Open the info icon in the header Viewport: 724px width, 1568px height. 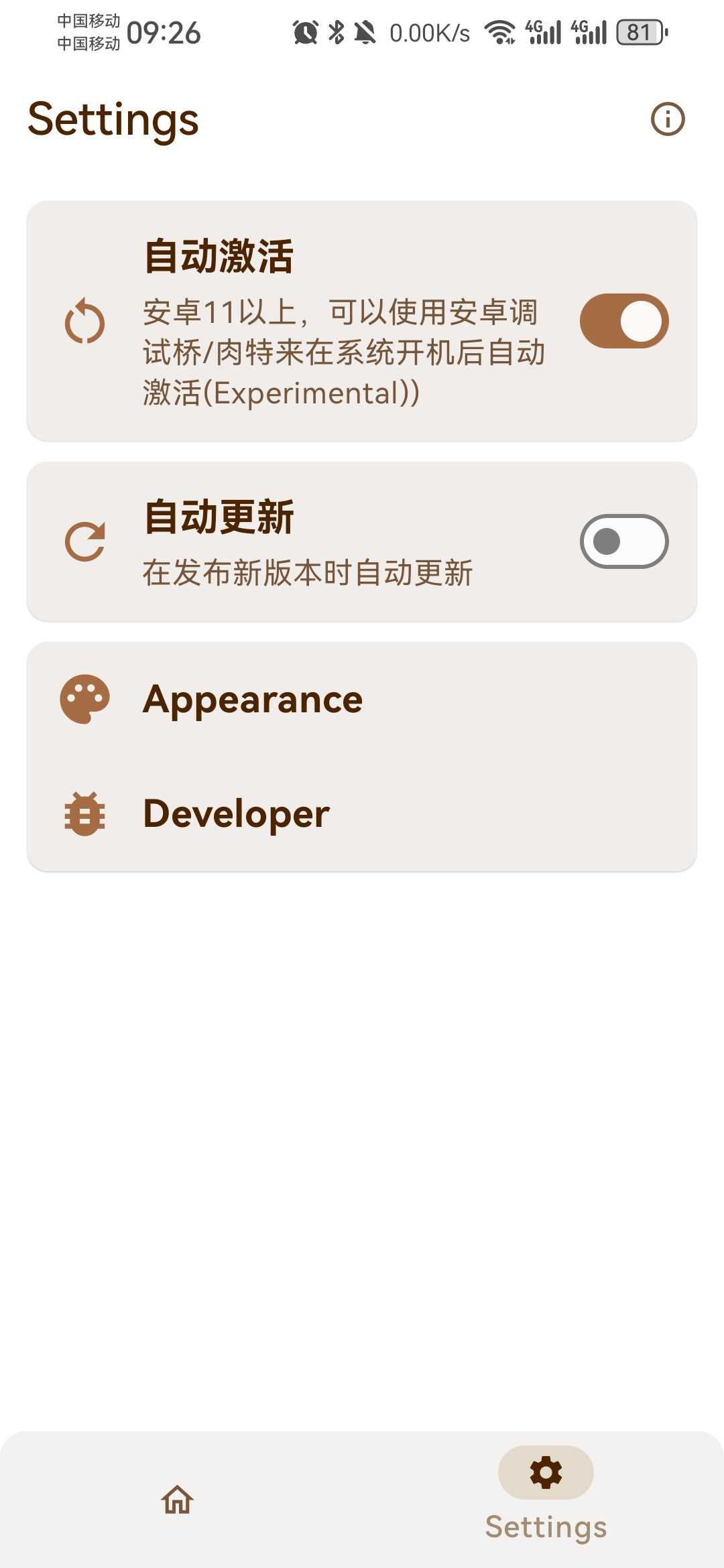tap(668, 119)
